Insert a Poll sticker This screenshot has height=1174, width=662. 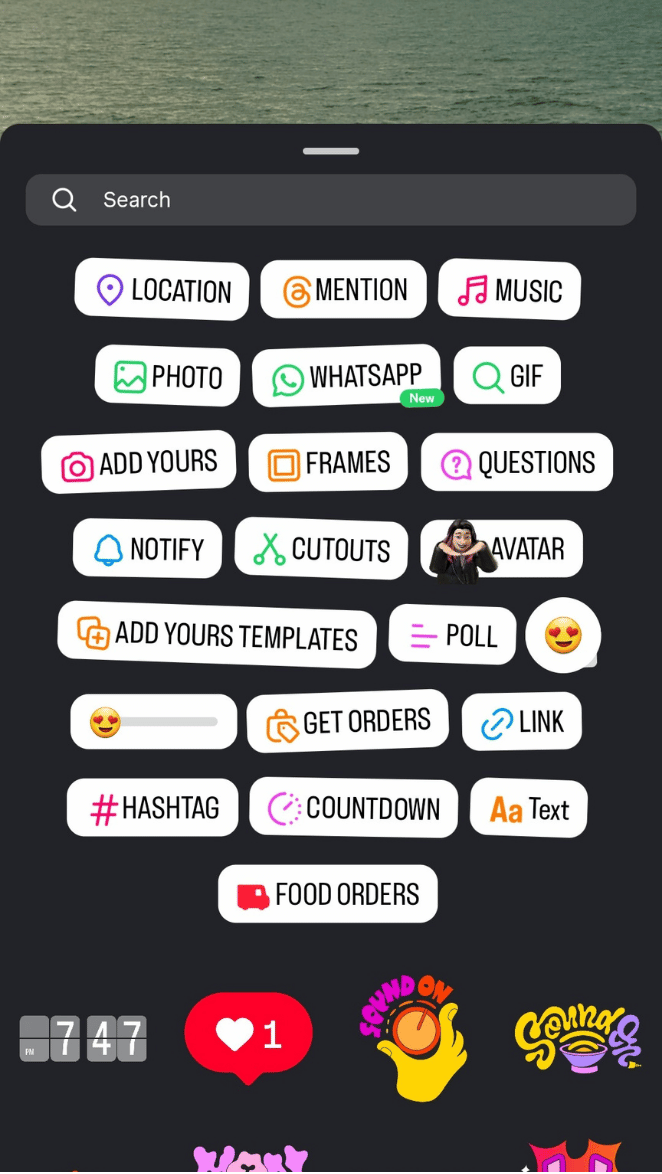[453, 635]
